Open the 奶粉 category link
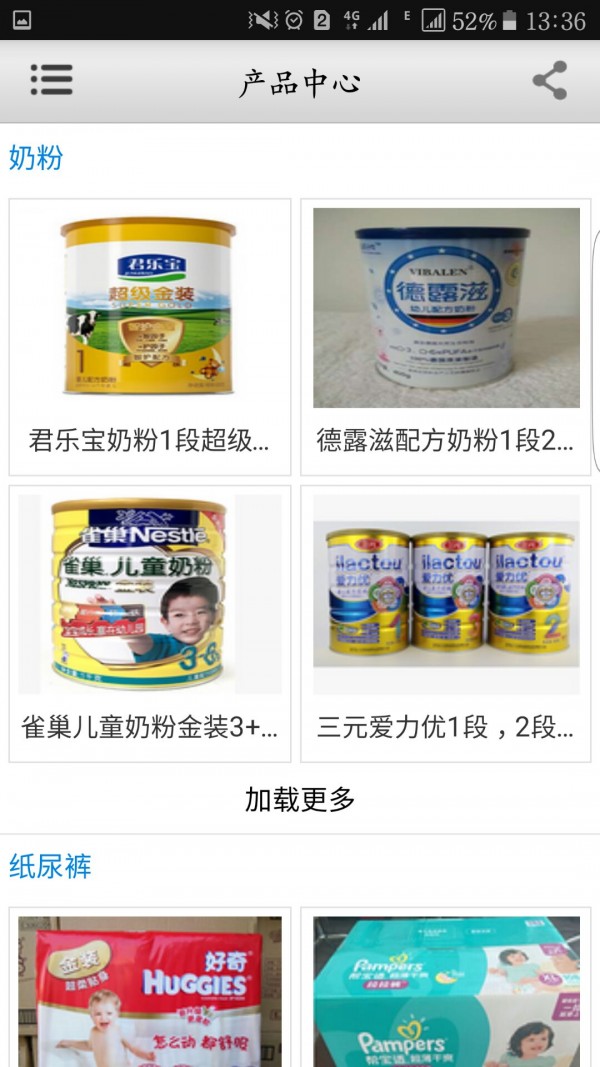The height and width of the screenshot is (1067, 600). click(x=36, y=157)
